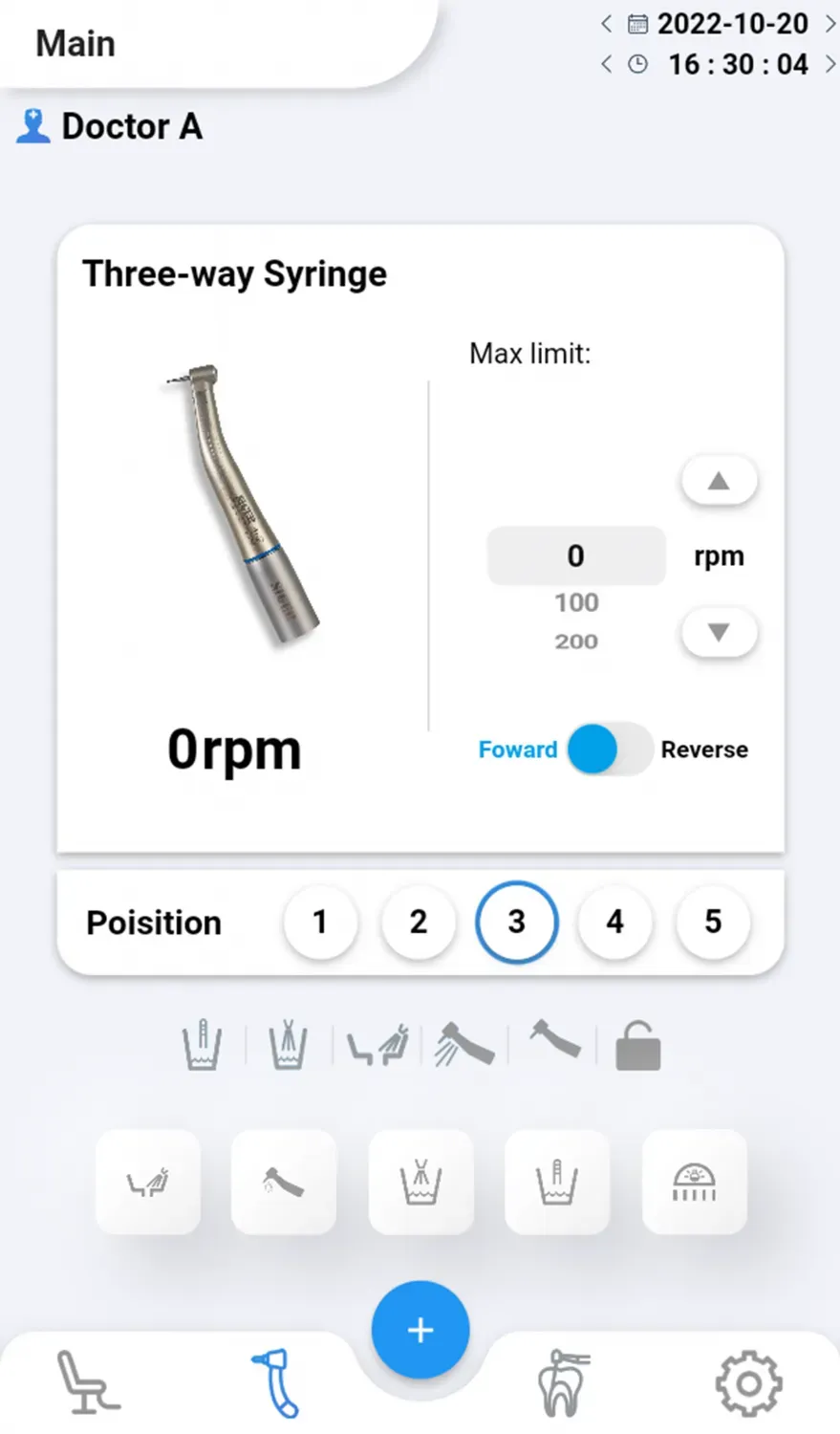Tap the rpm value field showing 0
Image resolution: width=840 pixels, height=1434 pixels.
point(575,555)
